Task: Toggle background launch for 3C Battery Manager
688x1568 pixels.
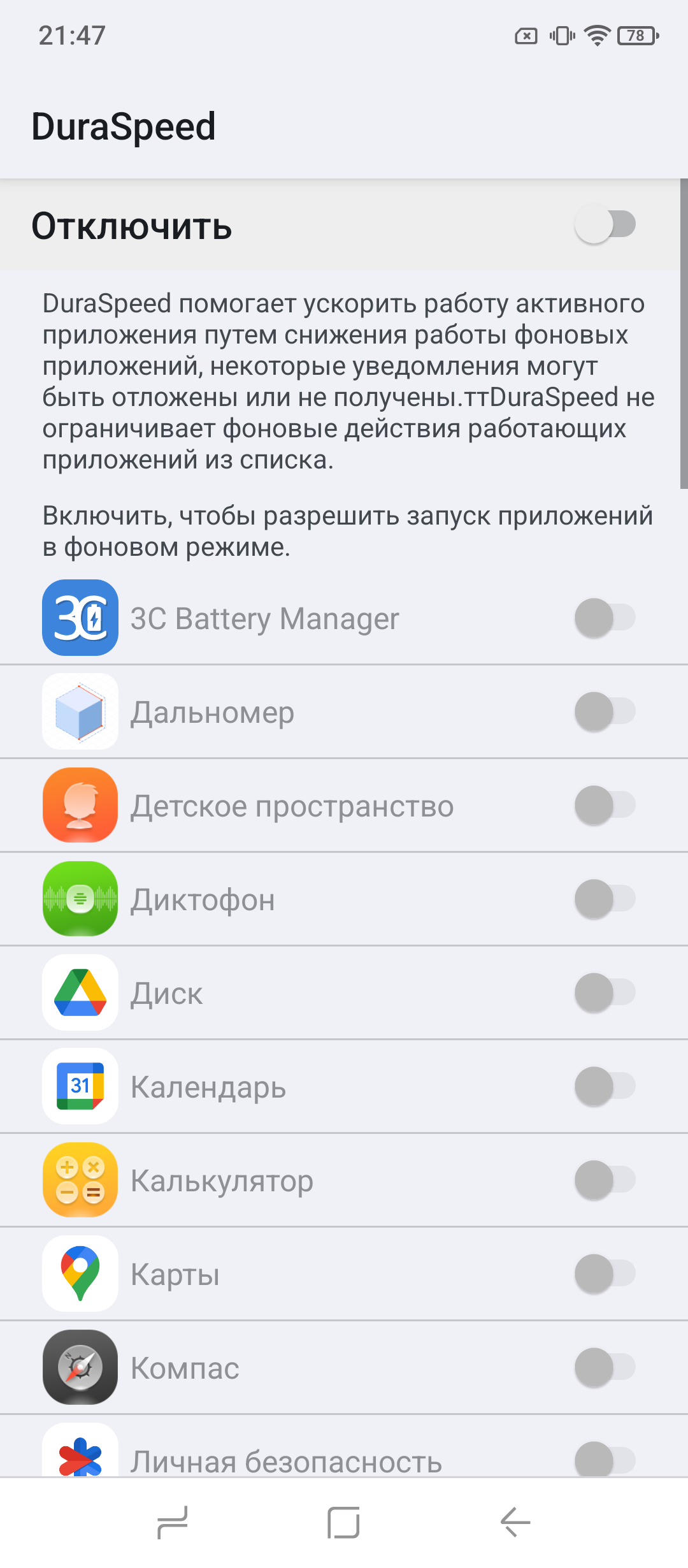Action: tap(605, 618)
